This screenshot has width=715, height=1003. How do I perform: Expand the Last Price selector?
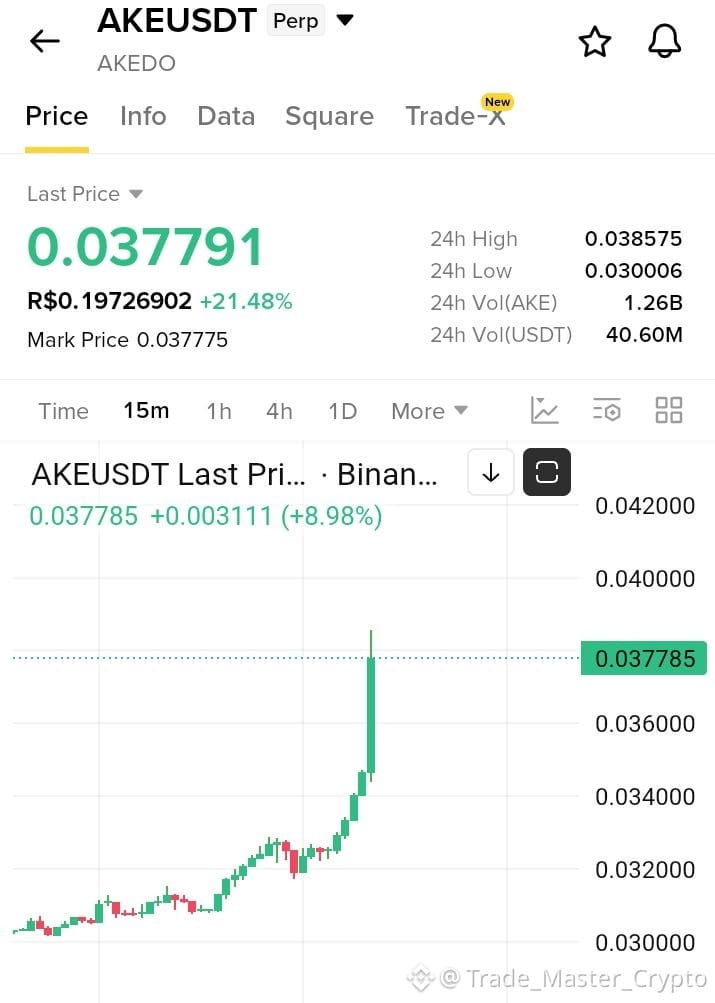tap(84, 194)
